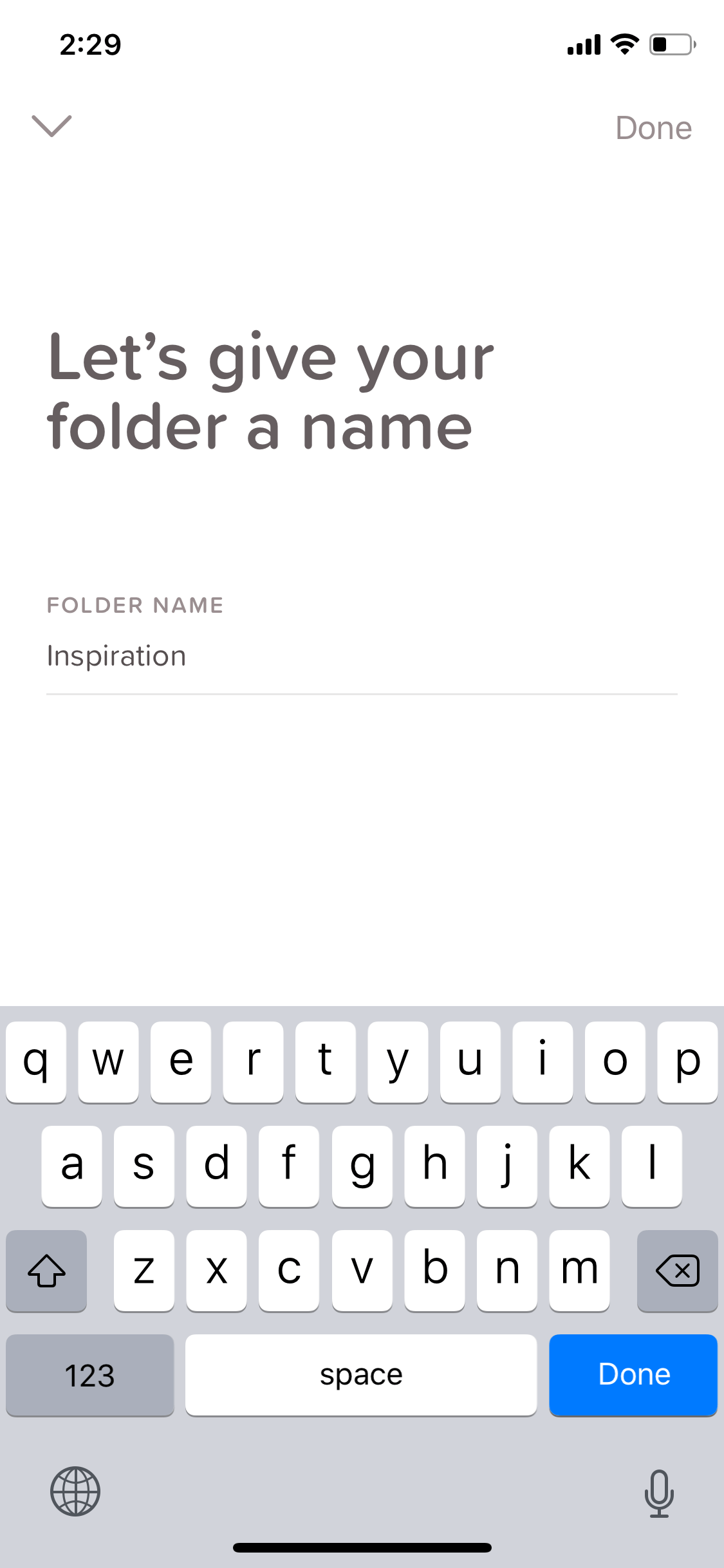This screenshot has height=1568, width=724.
Task: Hit the blue Done key on keyboard
Action: [633, 1374]
